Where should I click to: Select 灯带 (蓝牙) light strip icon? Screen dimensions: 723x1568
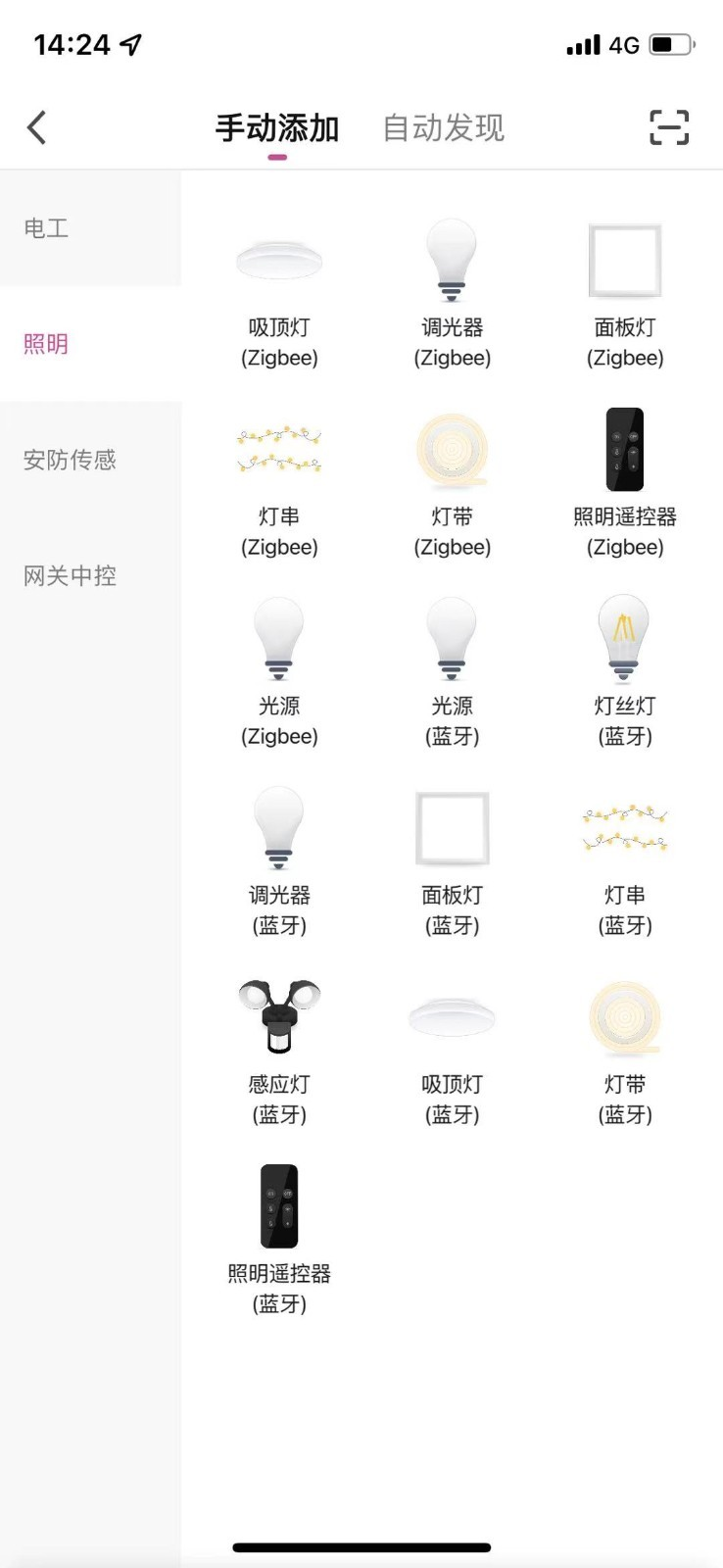[x=624, y=1016]
